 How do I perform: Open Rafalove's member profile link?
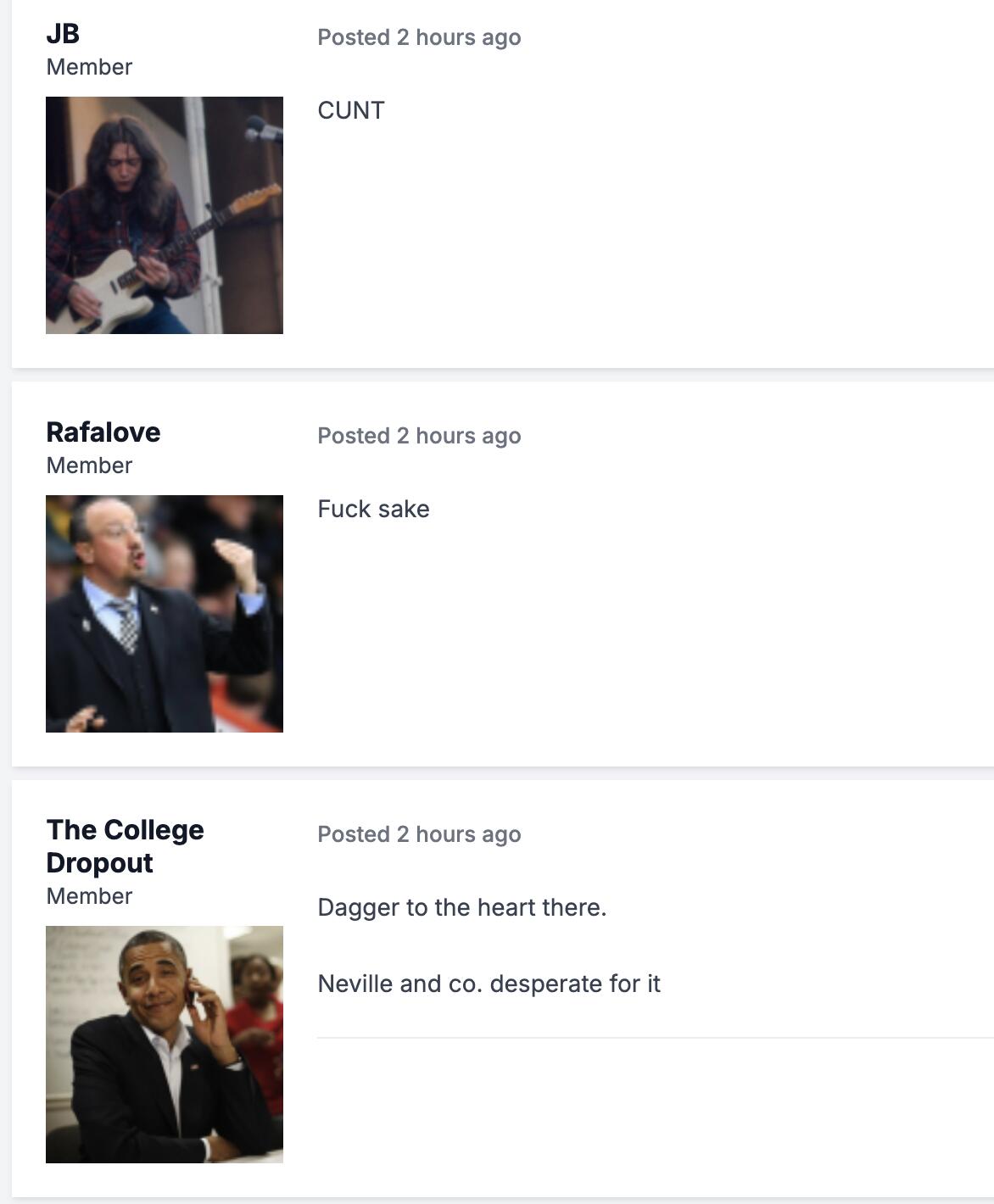coord(103,432)
